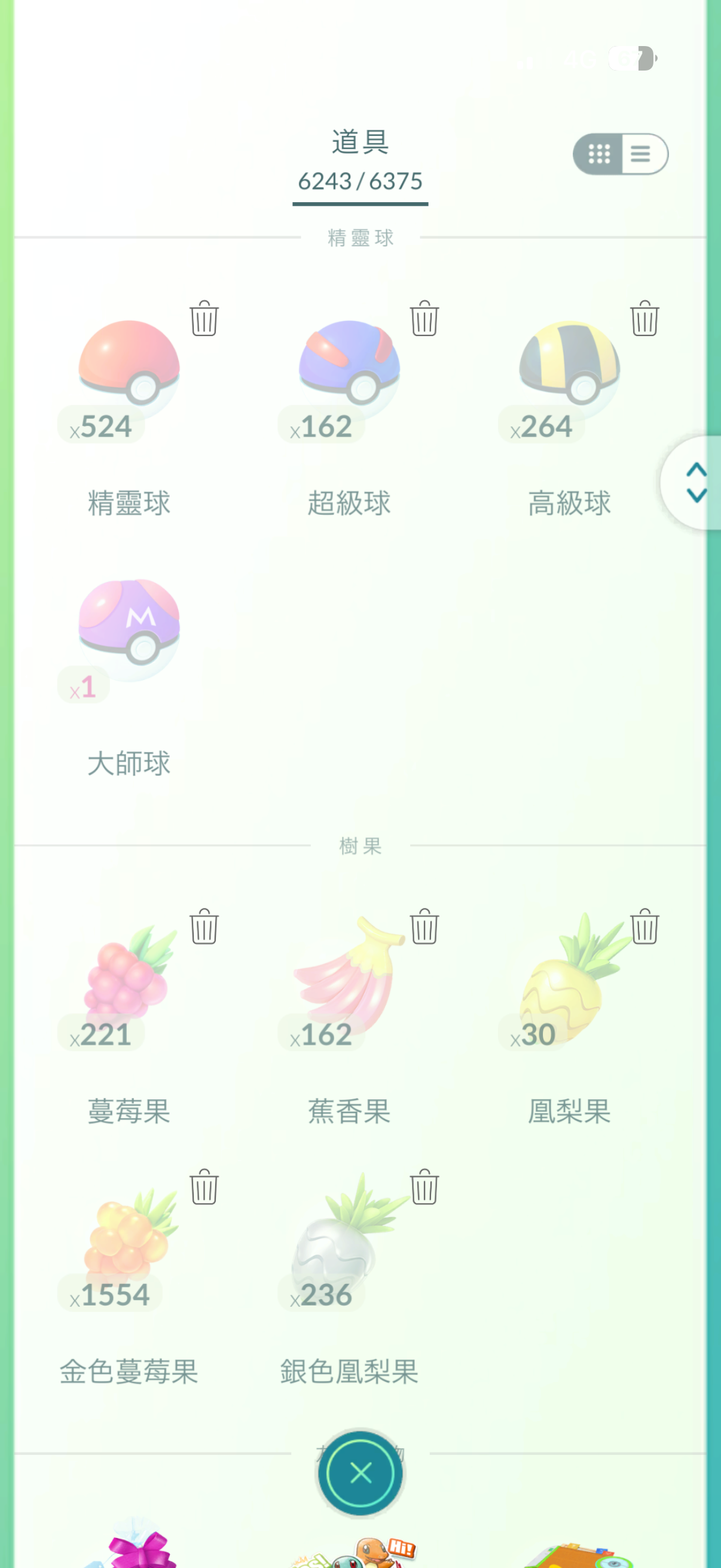Tap trash icon beside 凰梨果
The width and height of the screenshot is (721, 1568).
[644, 927]
